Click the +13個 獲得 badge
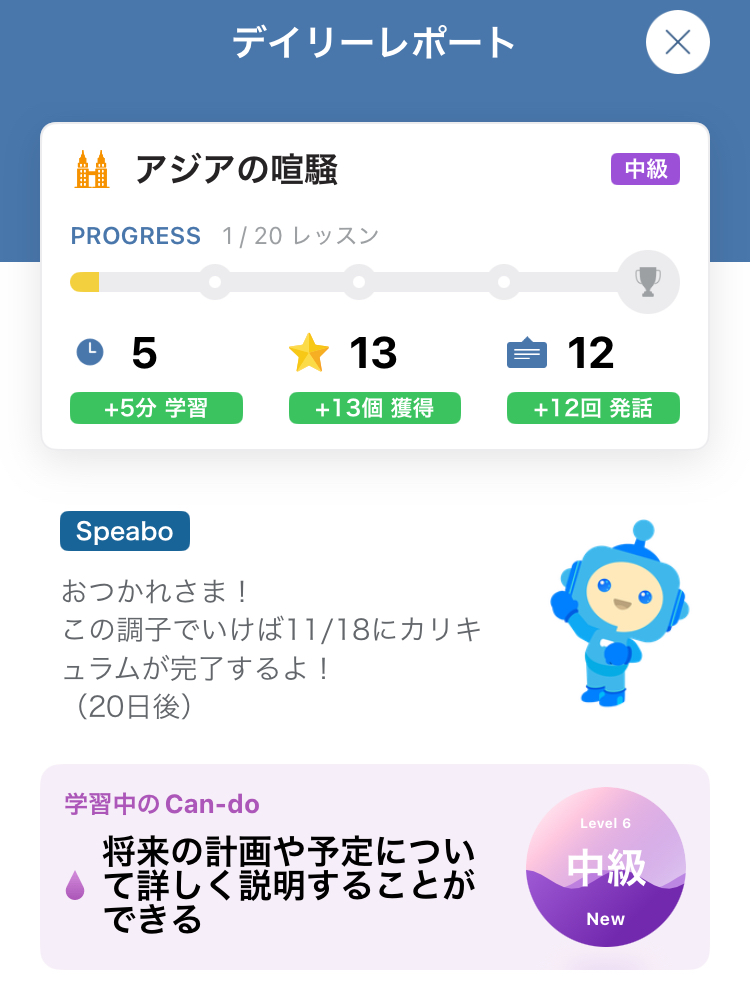750x992 pixels. 375,408
